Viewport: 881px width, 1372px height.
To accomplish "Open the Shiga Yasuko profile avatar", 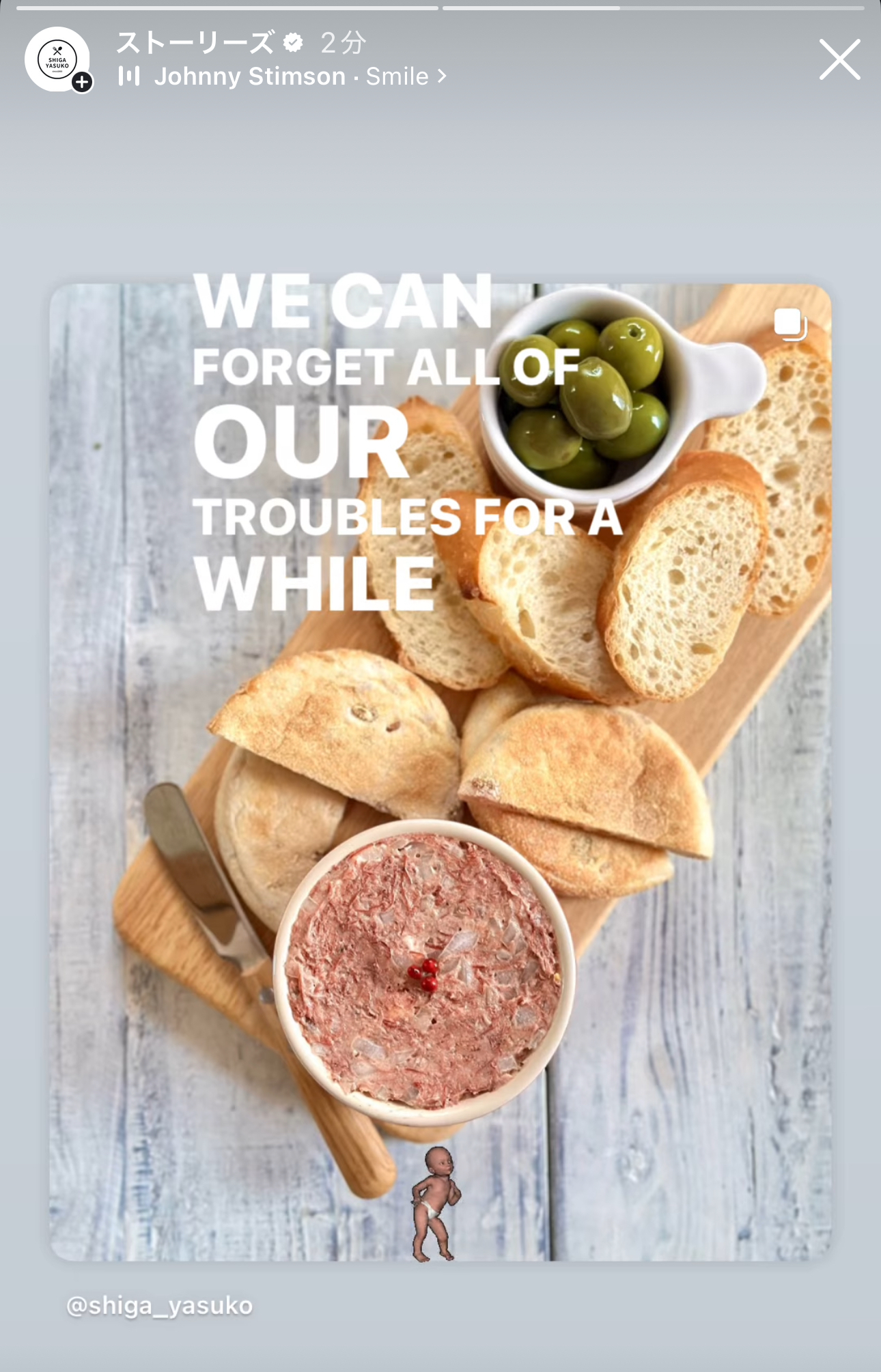I will click(57, 59).
